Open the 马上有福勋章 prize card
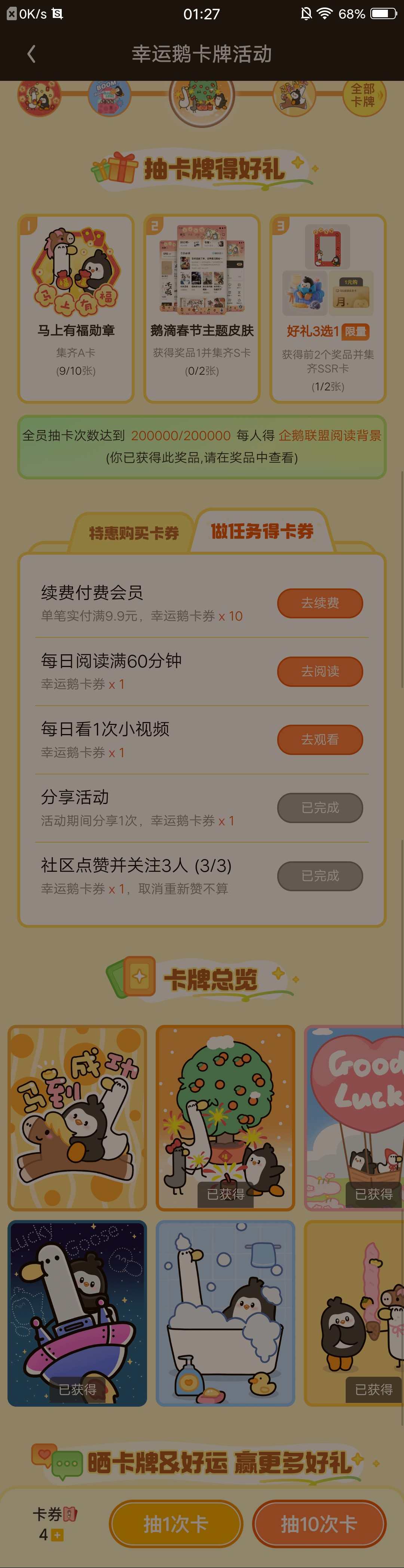Image resolution: width=404 pixels, height=1568 pixels. coord(76,308)
